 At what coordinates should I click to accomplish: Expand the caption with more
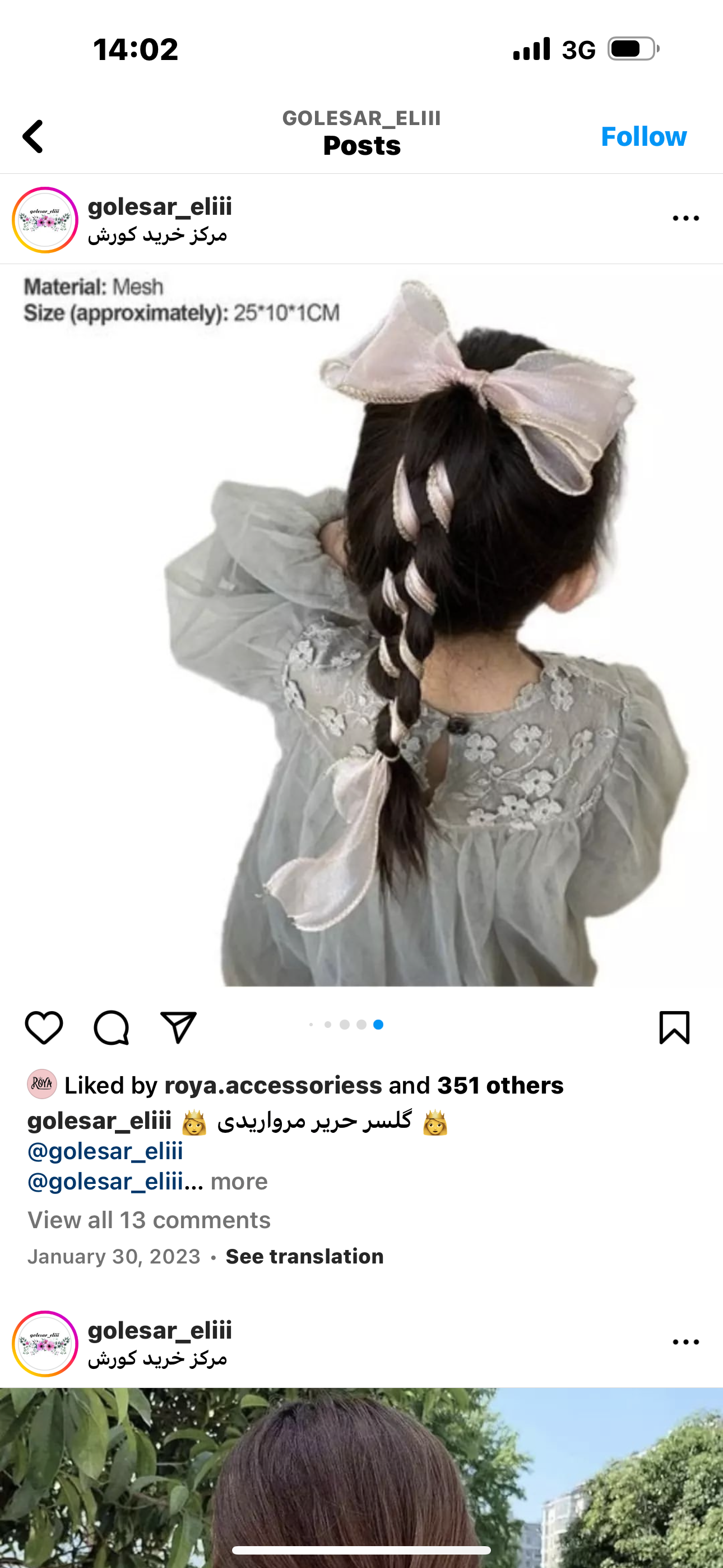coord(239,1182)
